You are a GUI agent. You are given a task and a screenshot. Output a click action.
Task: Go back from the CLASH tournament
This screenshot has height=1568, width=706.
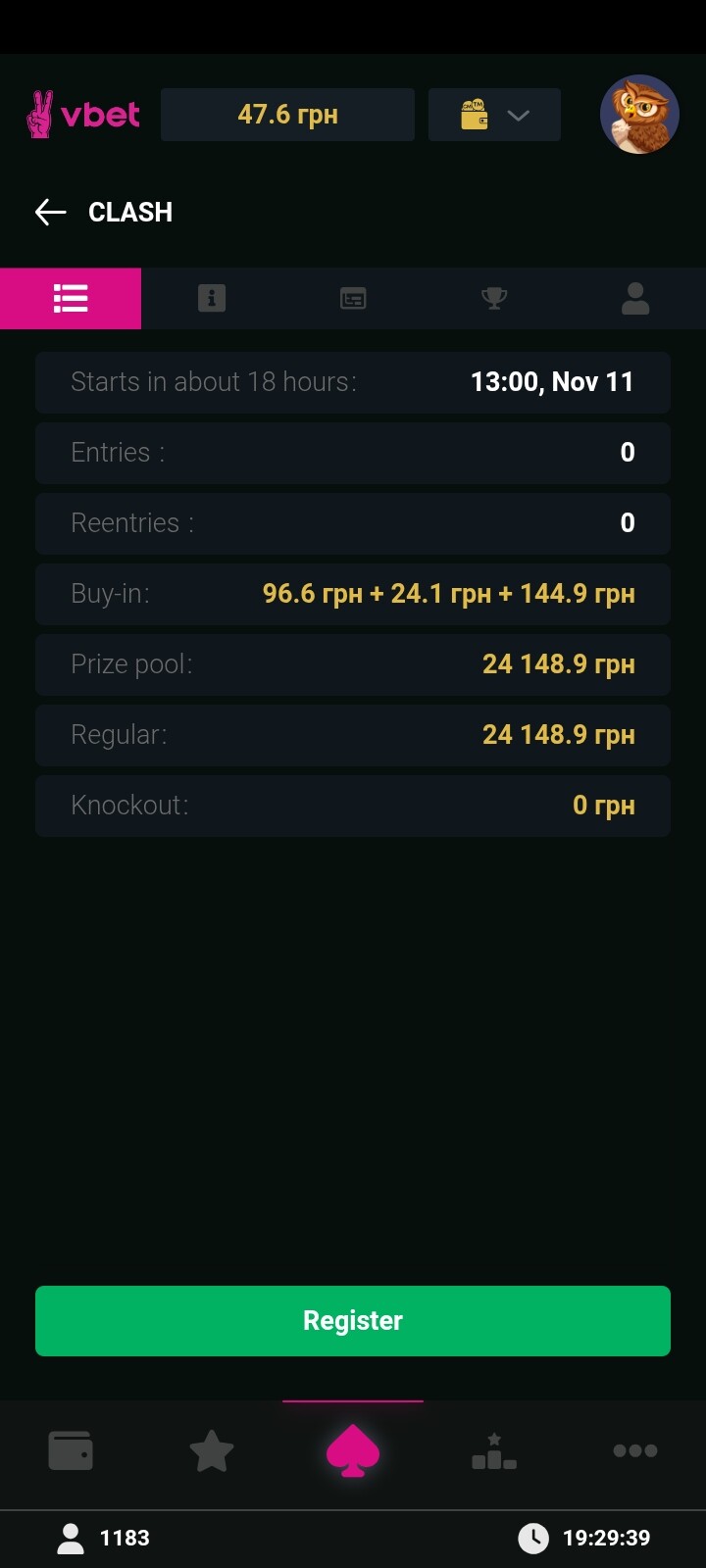tap(50, 212)
